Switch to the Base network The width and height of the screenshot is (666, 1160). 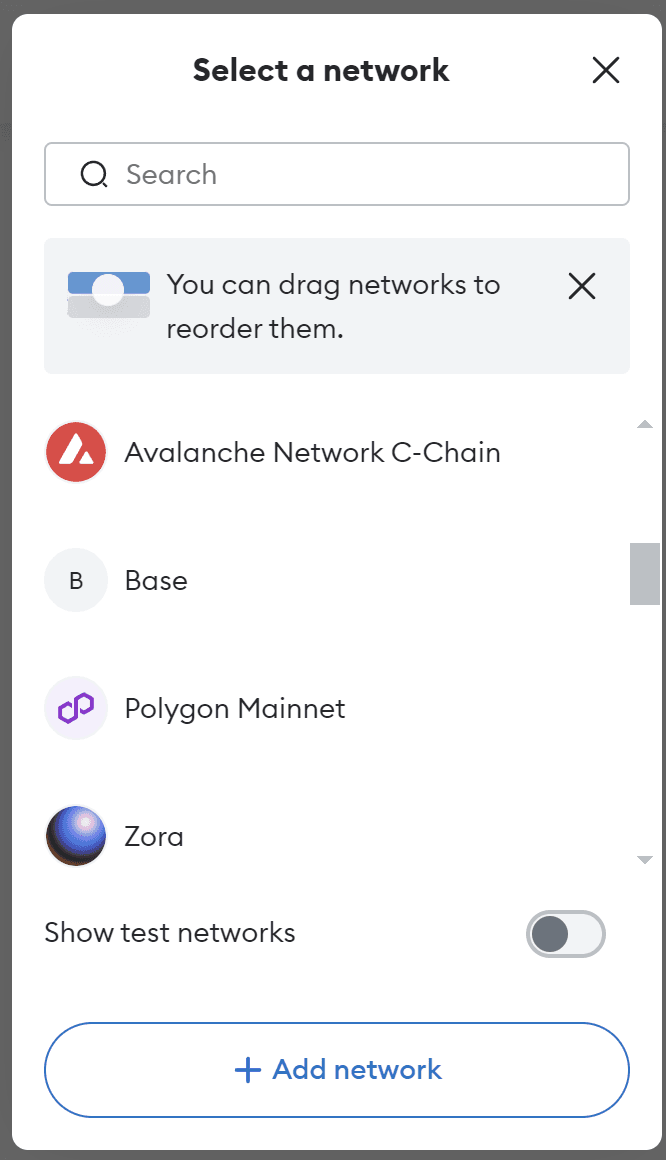coord(156,581)
